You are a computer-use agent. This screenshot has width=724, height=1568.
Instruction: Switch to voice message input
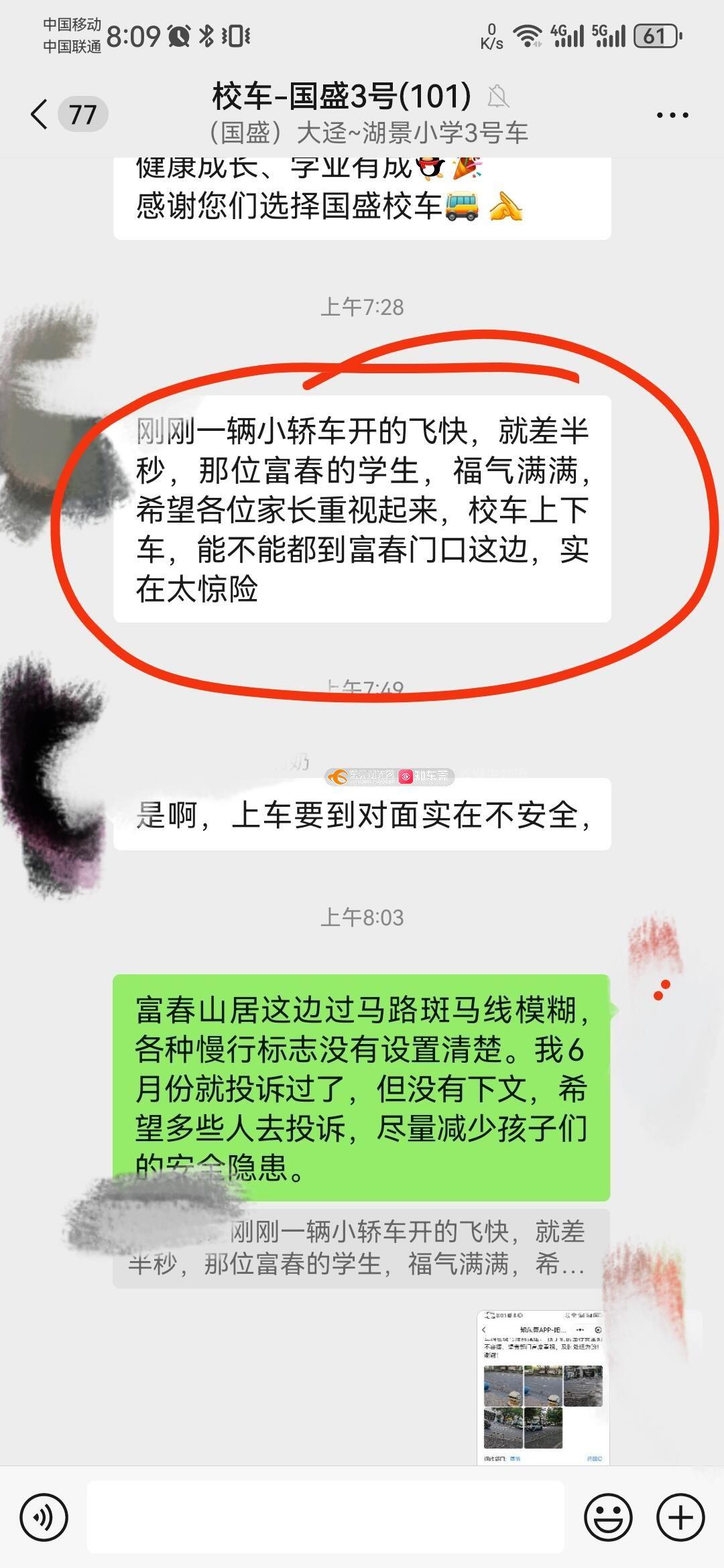pyautogui.click(x=44, y=1517)
